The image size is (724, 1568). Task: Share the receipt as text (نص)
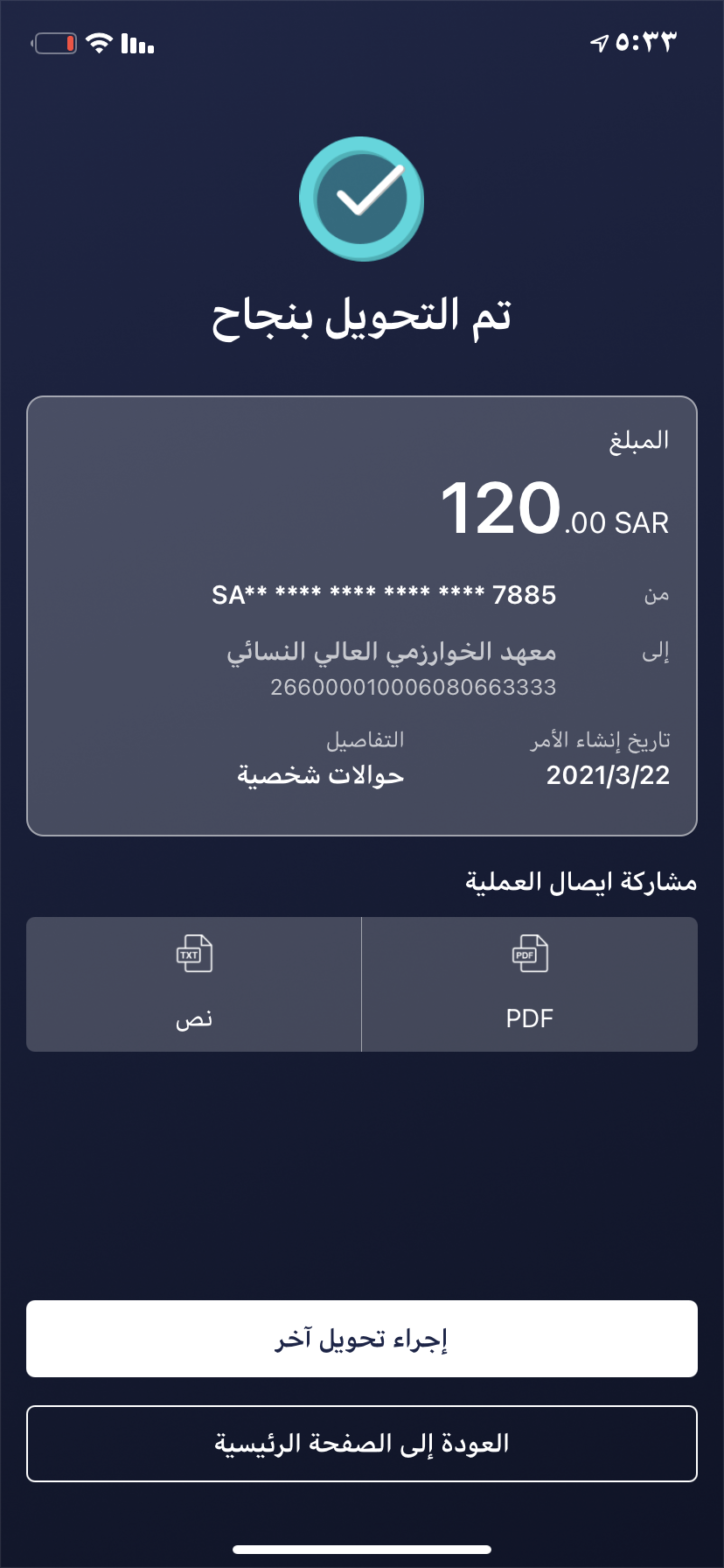pyautogui.click(x=194, y=983)
